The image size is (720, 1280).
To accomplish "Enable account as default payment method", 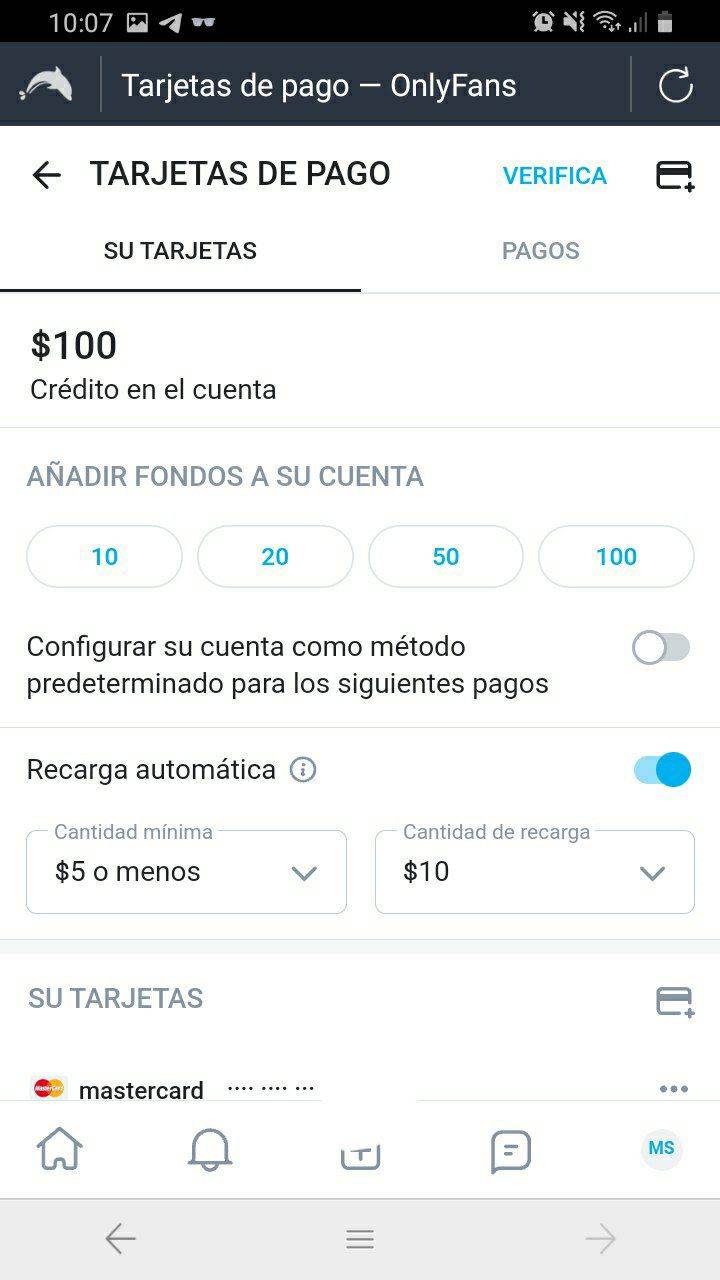I will click(x=661, y=649).
